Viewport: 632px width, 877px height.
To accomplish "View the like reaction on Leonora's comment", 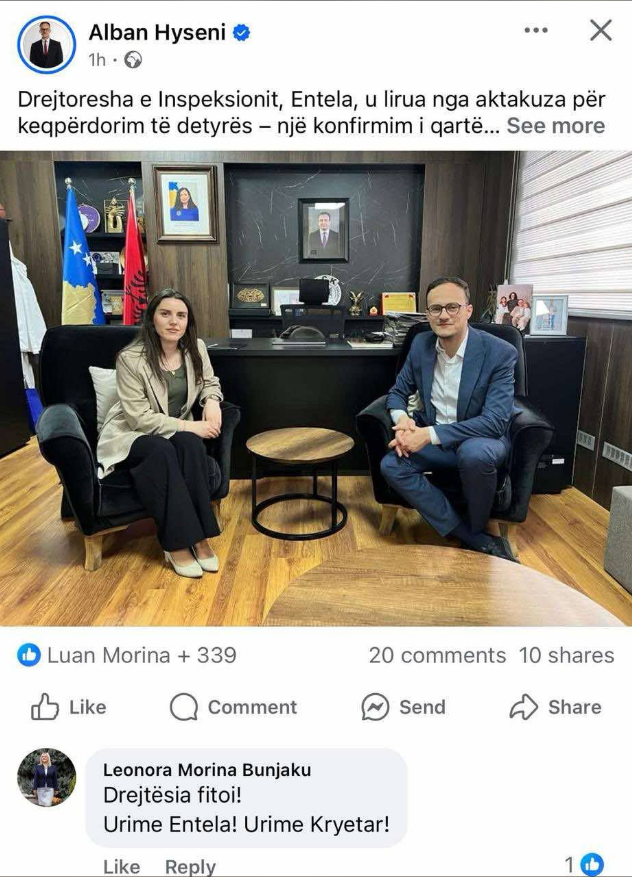I will tap(585, 864).
